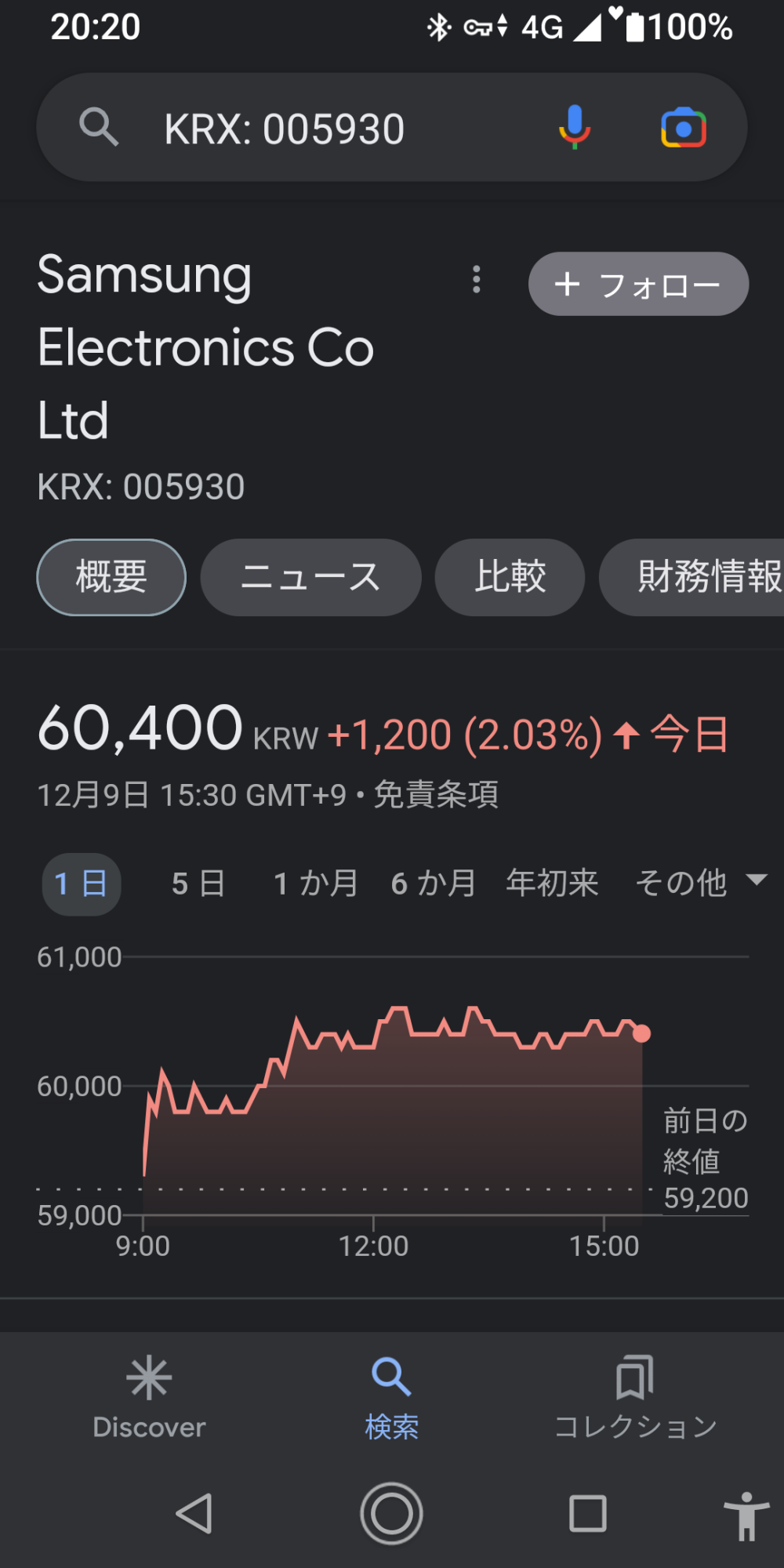Viewport: 784px width, 1568px height.
Task: Switch to the ニュース chip
Action: (310, 577)
